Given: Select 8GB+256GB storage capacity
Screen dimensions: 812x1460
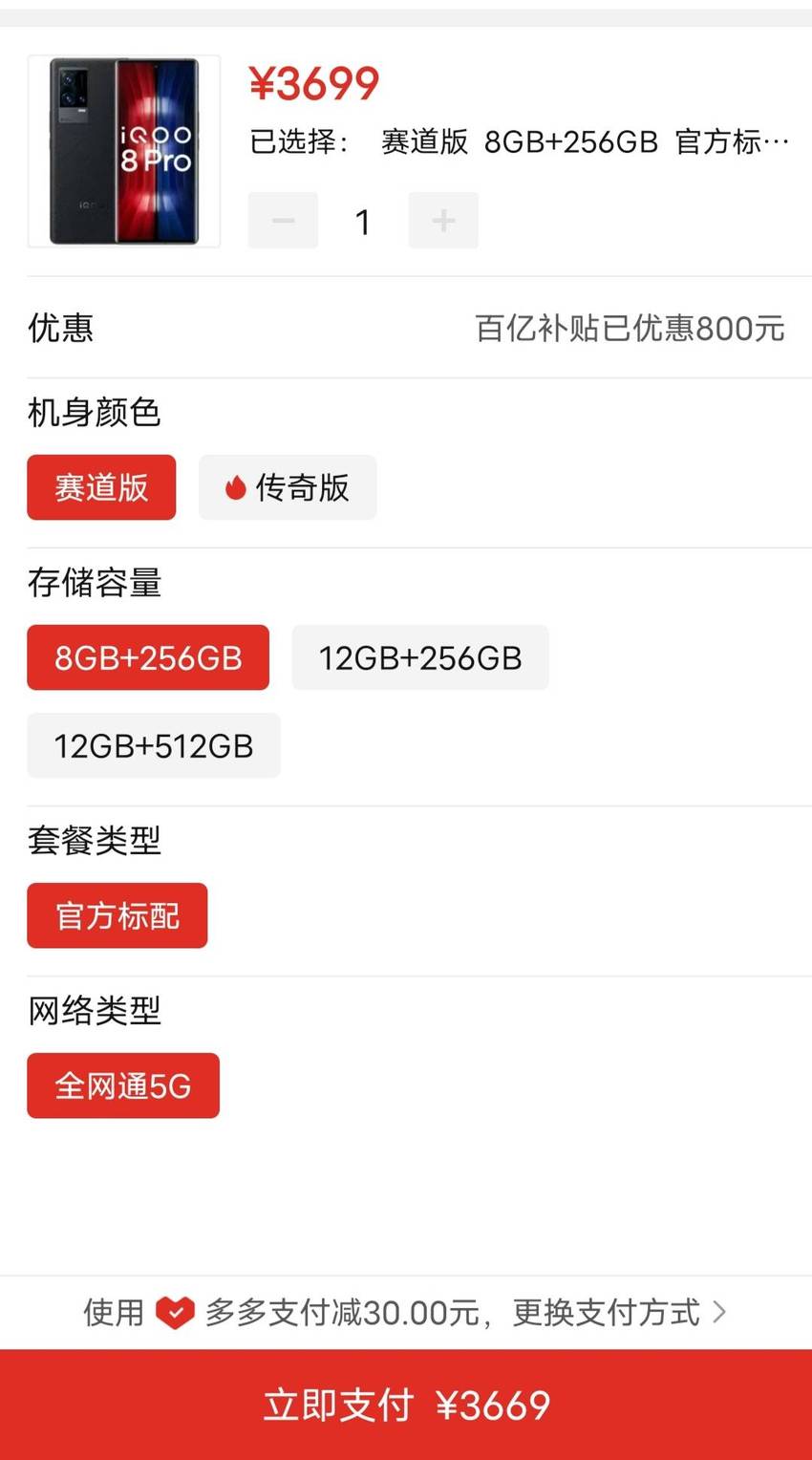Looking at the screenshot, I should [148, 657].
